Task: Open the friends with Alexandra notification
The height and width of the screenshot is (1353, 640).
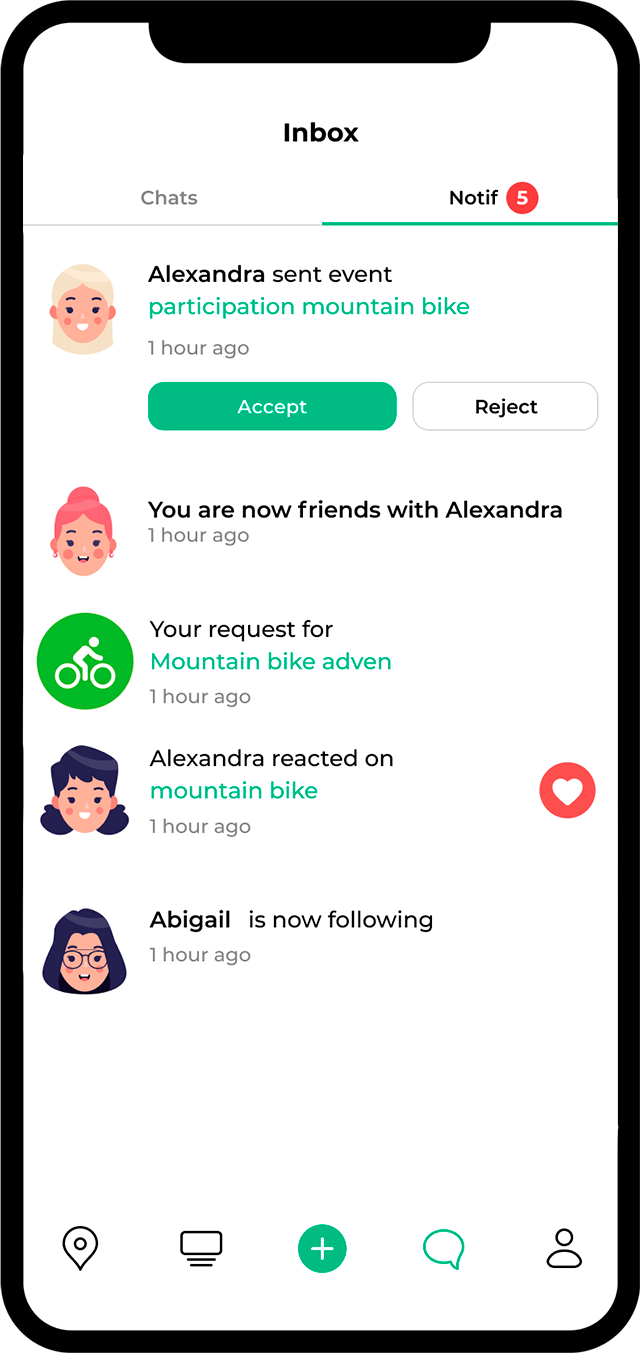Action: click(355, 510)
